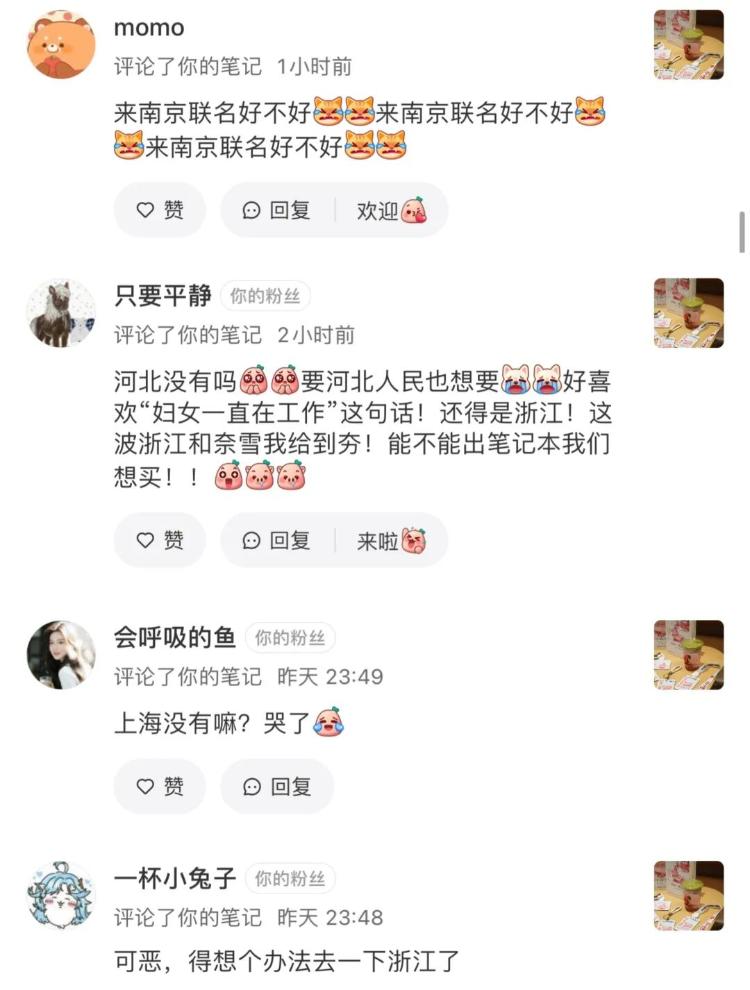Open 一杯小兔子's comment about 浙江
Image resolution: width=750 pixels, height=990 pixels.
(x=286, y=963)
